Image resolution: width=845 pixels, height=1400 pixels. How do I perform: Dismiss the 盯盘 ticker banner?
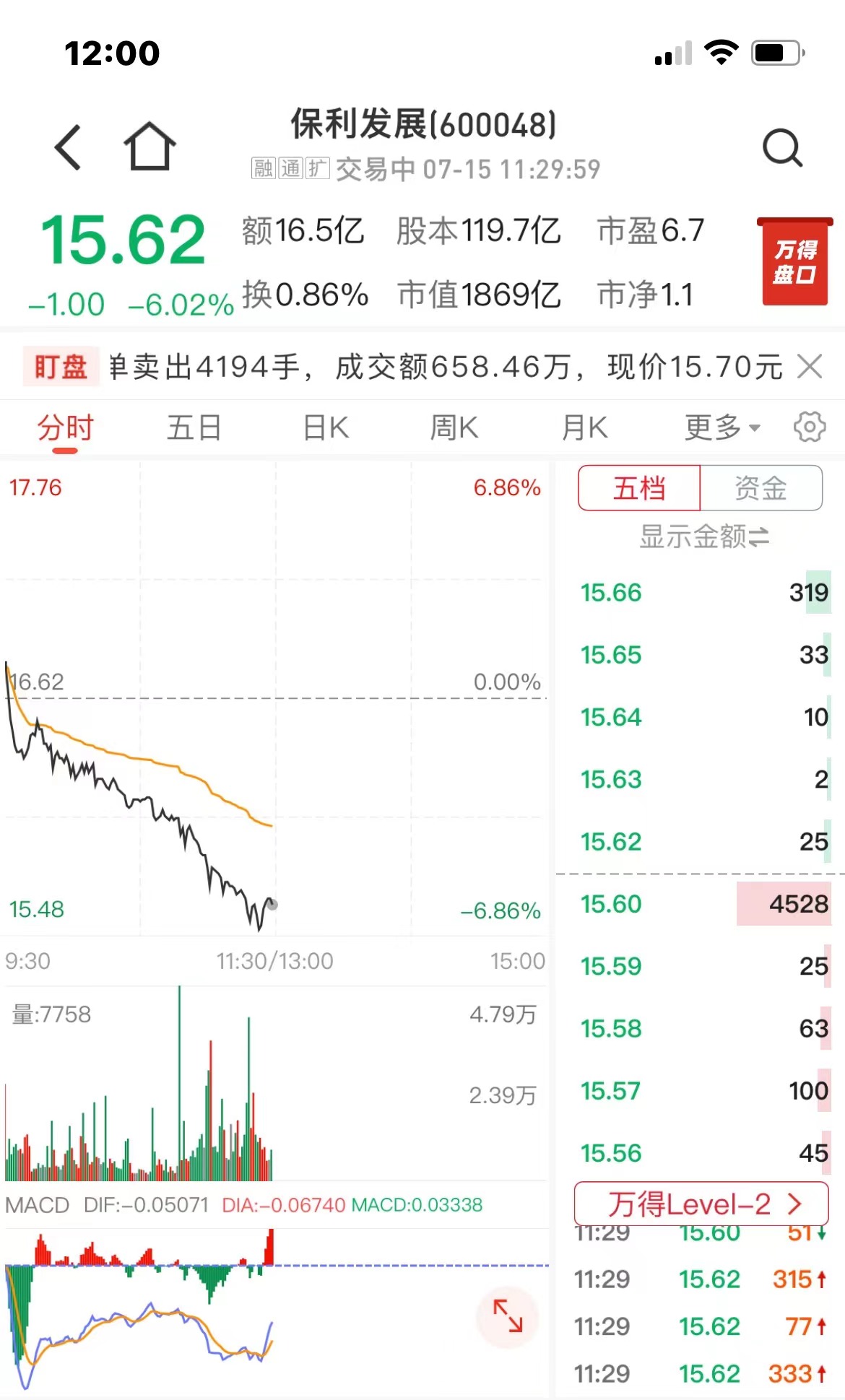[810, 367]
